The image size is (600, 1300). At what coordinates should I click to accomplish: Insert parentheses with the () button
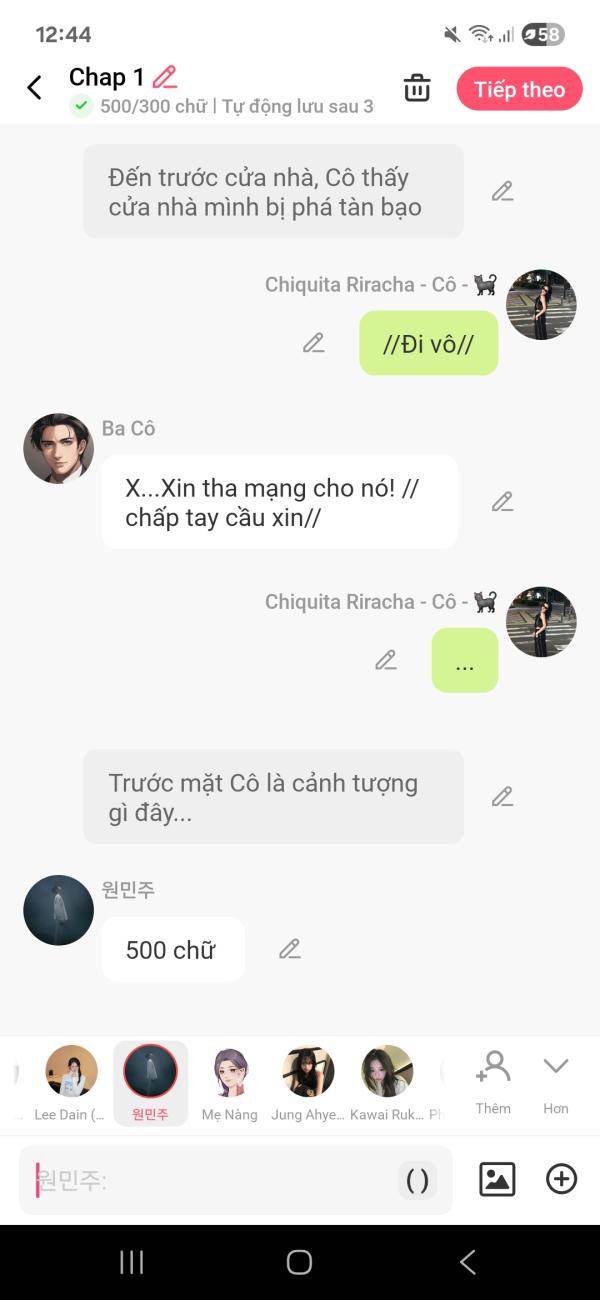pyautogui.click(x=418, y=1181)
